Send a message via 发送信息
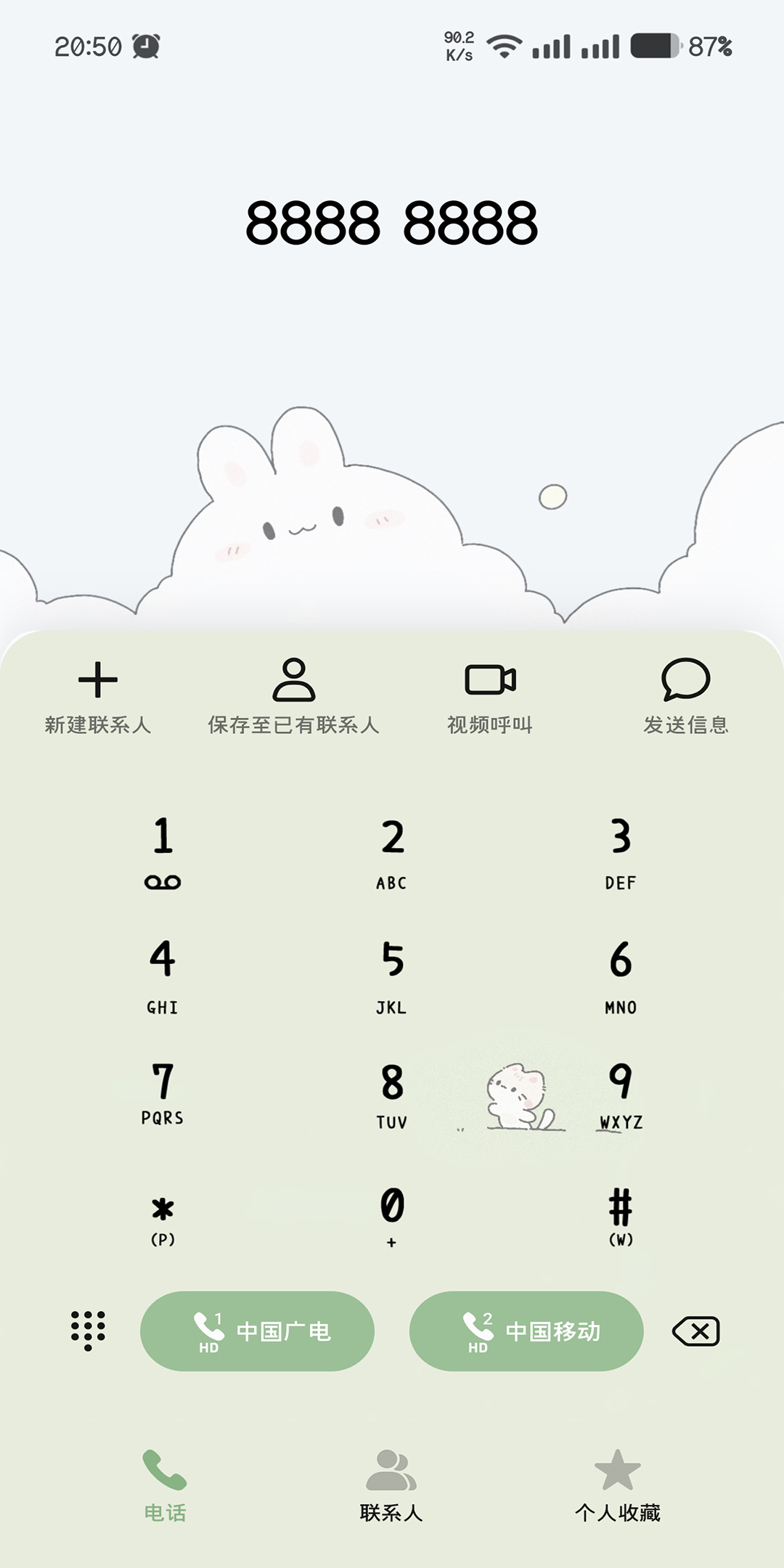The height and width of the screenshot is (1568, 784). (x=685, y=695)
